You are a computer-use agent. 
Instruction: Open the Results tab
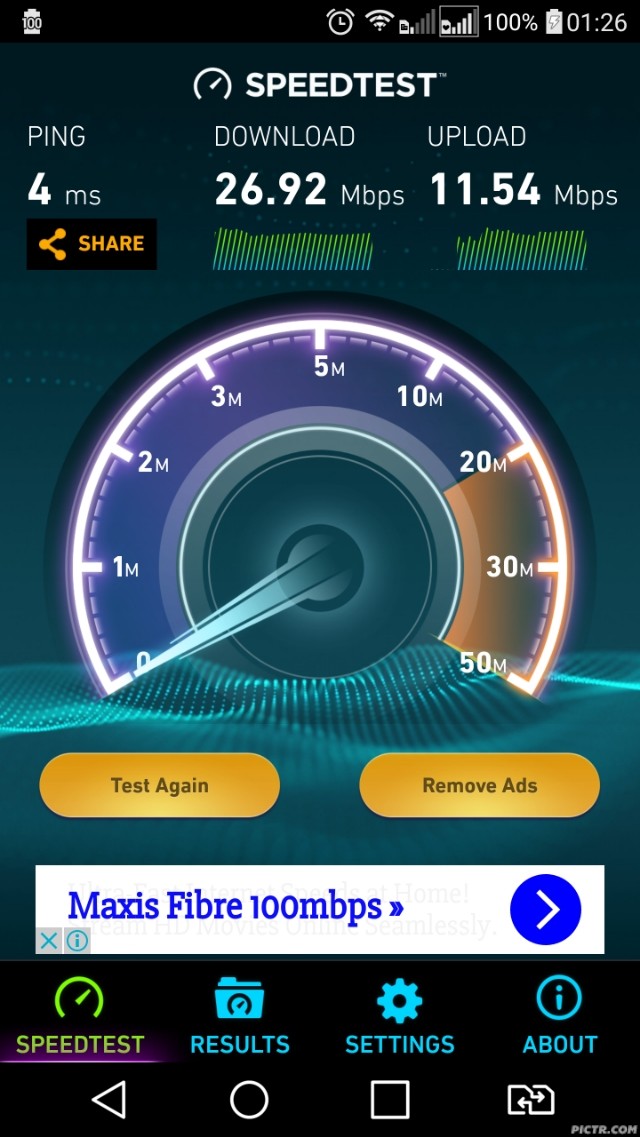(240, 1015)
